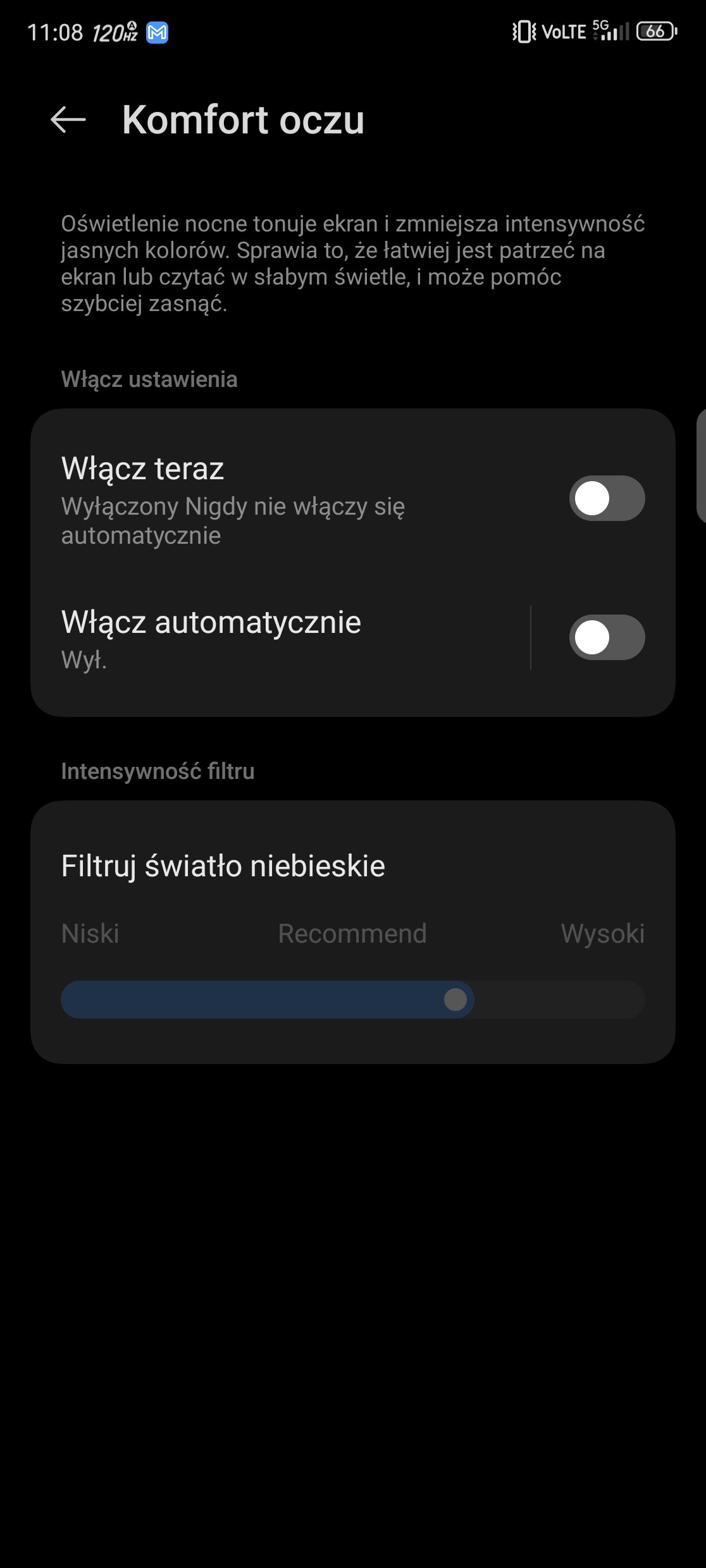Screen dimensions: 706x1568
Task: Enable the Włącz teraz switch
Action: (607, 498)
